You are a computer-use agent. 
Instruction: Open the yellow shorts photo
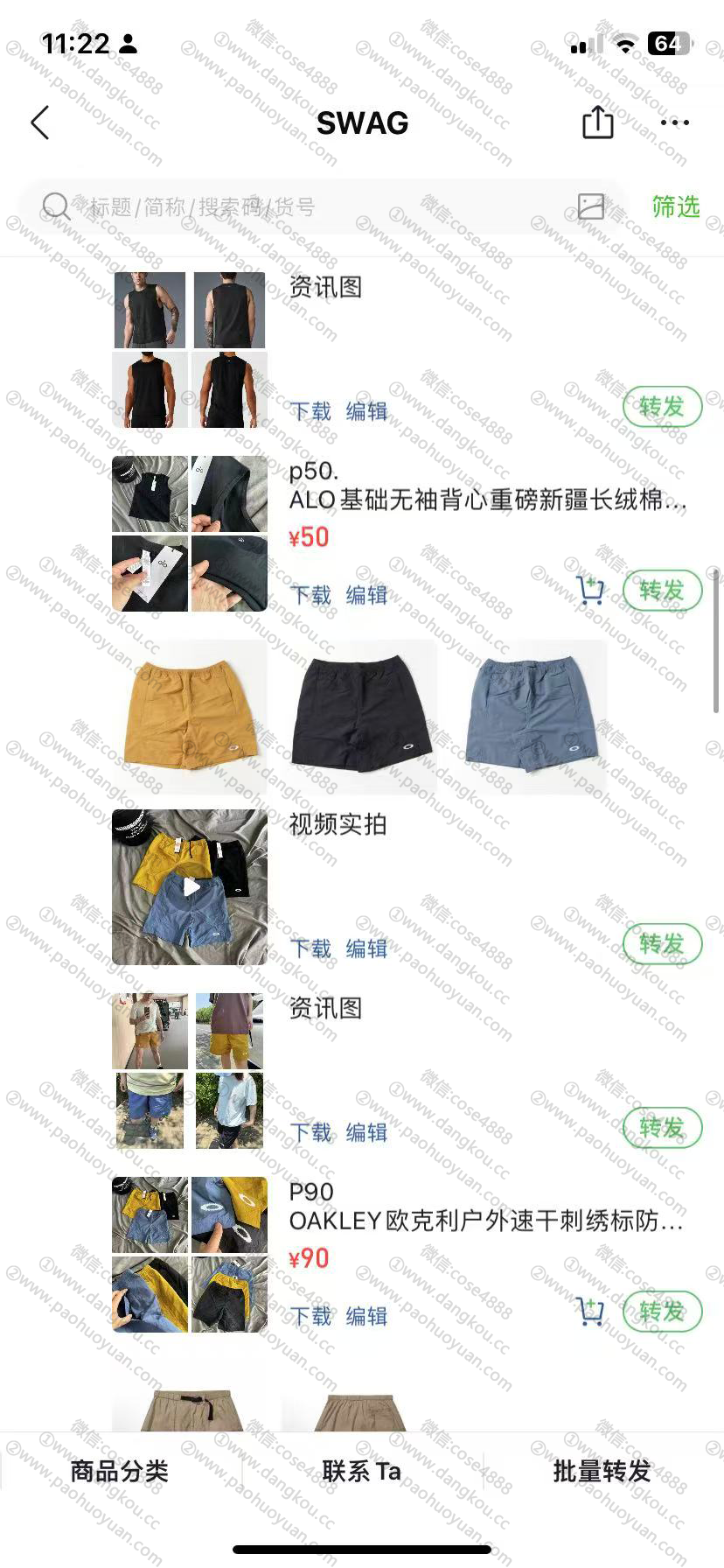tap(190, 717)
